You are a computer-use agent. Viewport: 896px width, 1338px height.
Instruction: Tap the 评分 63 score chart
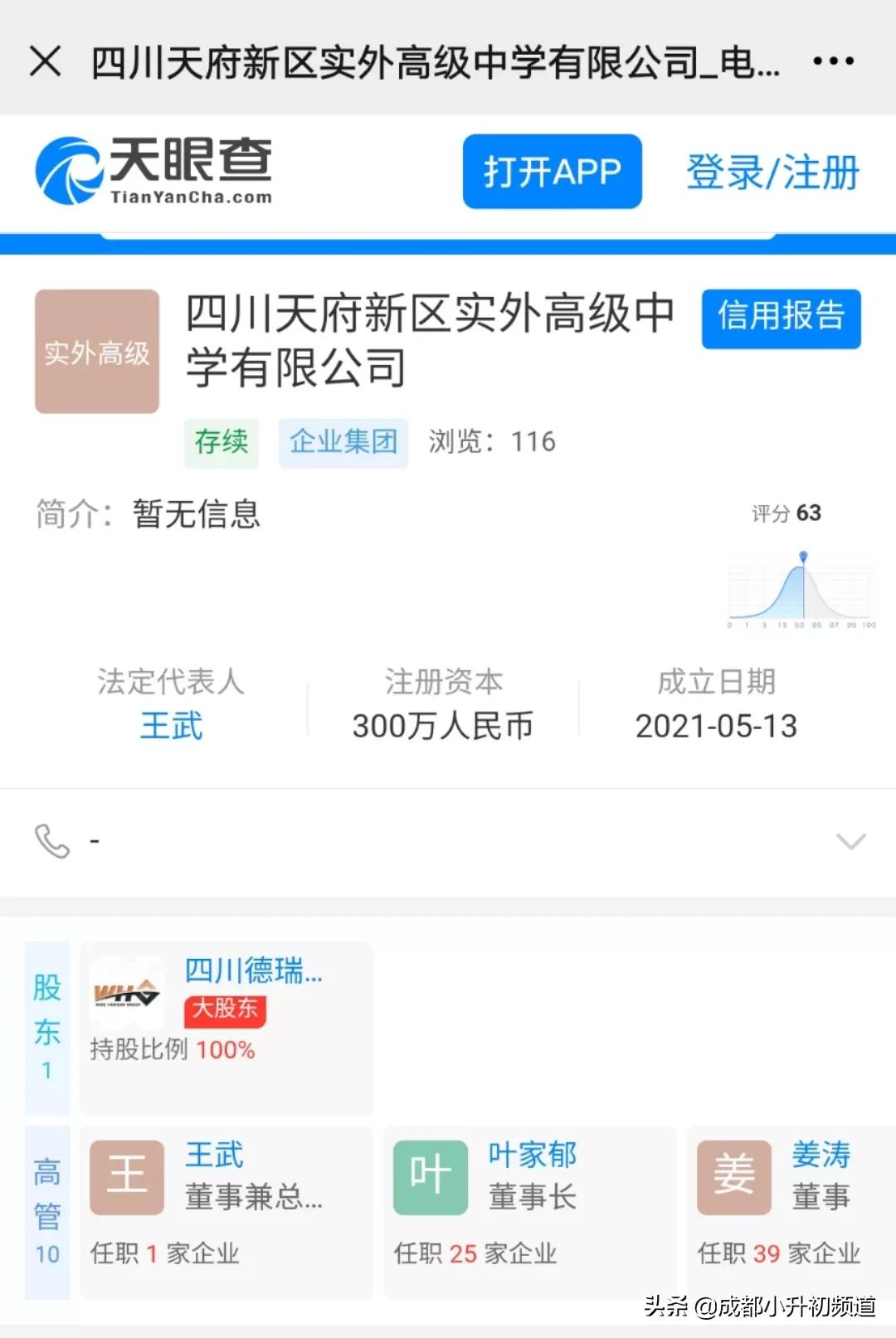point(797,589)
